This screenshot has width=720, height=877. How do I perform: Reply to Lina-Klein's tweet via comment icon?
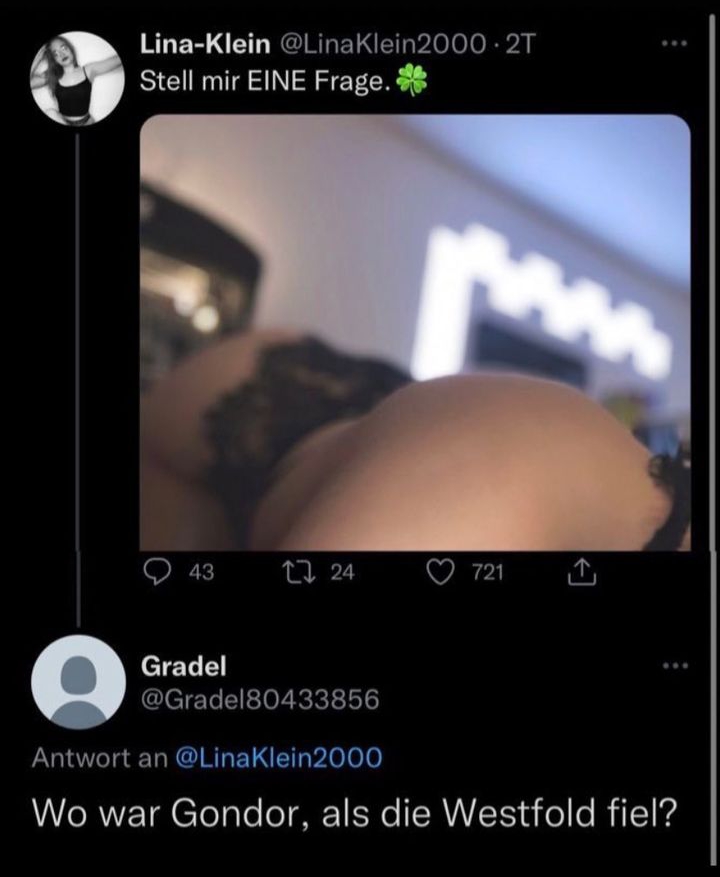157,572
